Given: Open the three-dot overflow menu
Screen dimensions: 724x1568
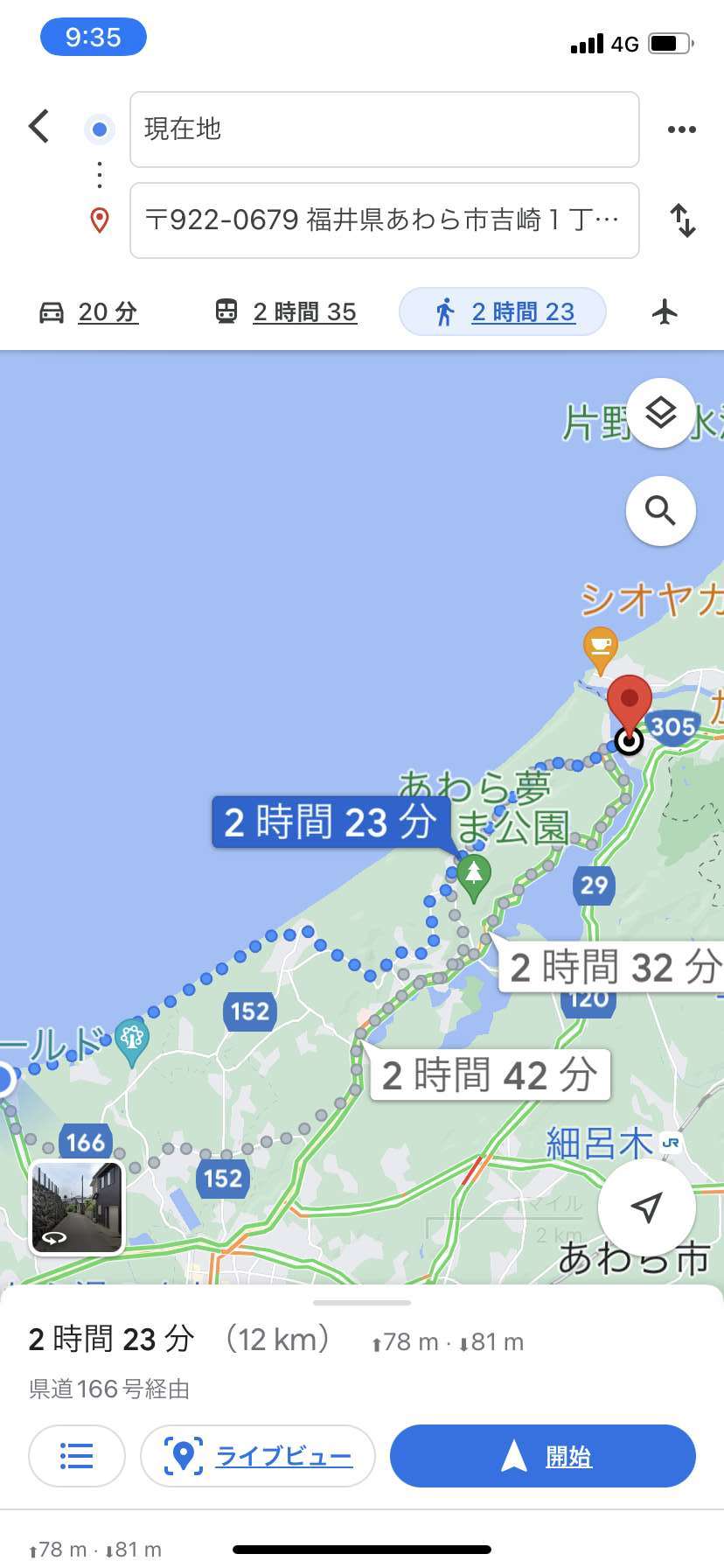Looking at the screenshot, I should [x=682, y=129].
